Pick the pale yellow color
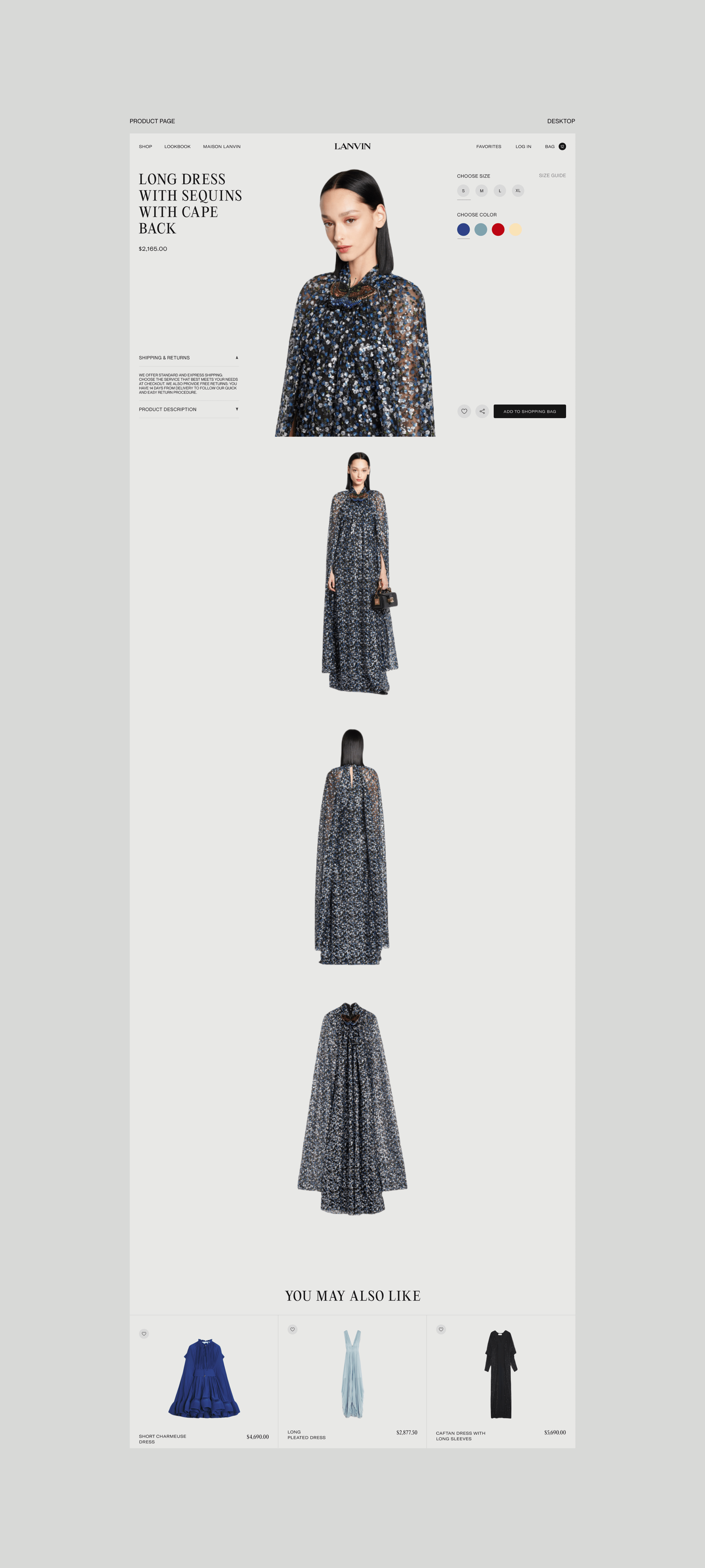Viewport: 705px width, 1568px height. [x=516, y=229]
